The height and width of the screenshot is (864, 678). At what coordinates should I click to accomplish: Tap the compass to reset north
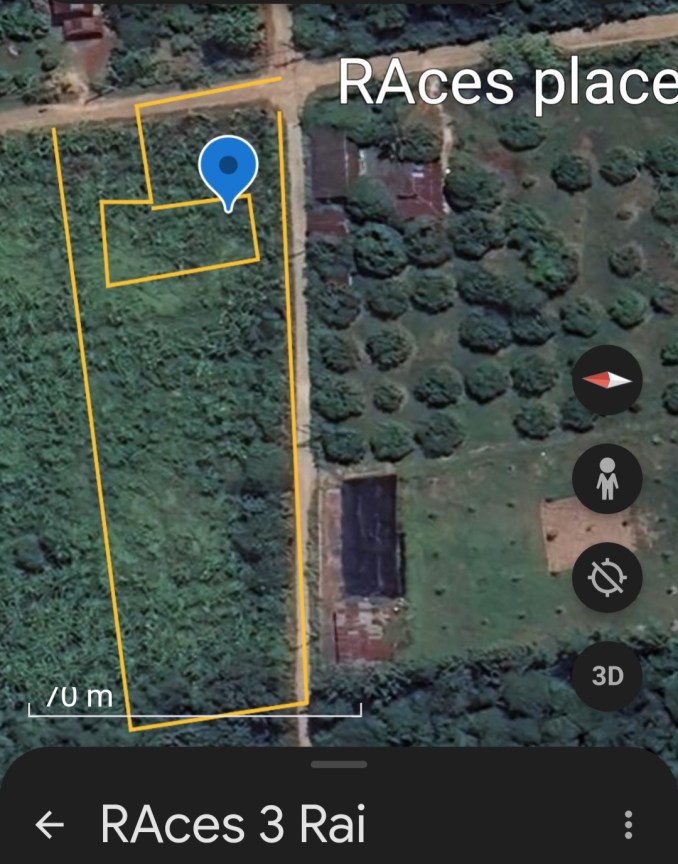[607, 380]
